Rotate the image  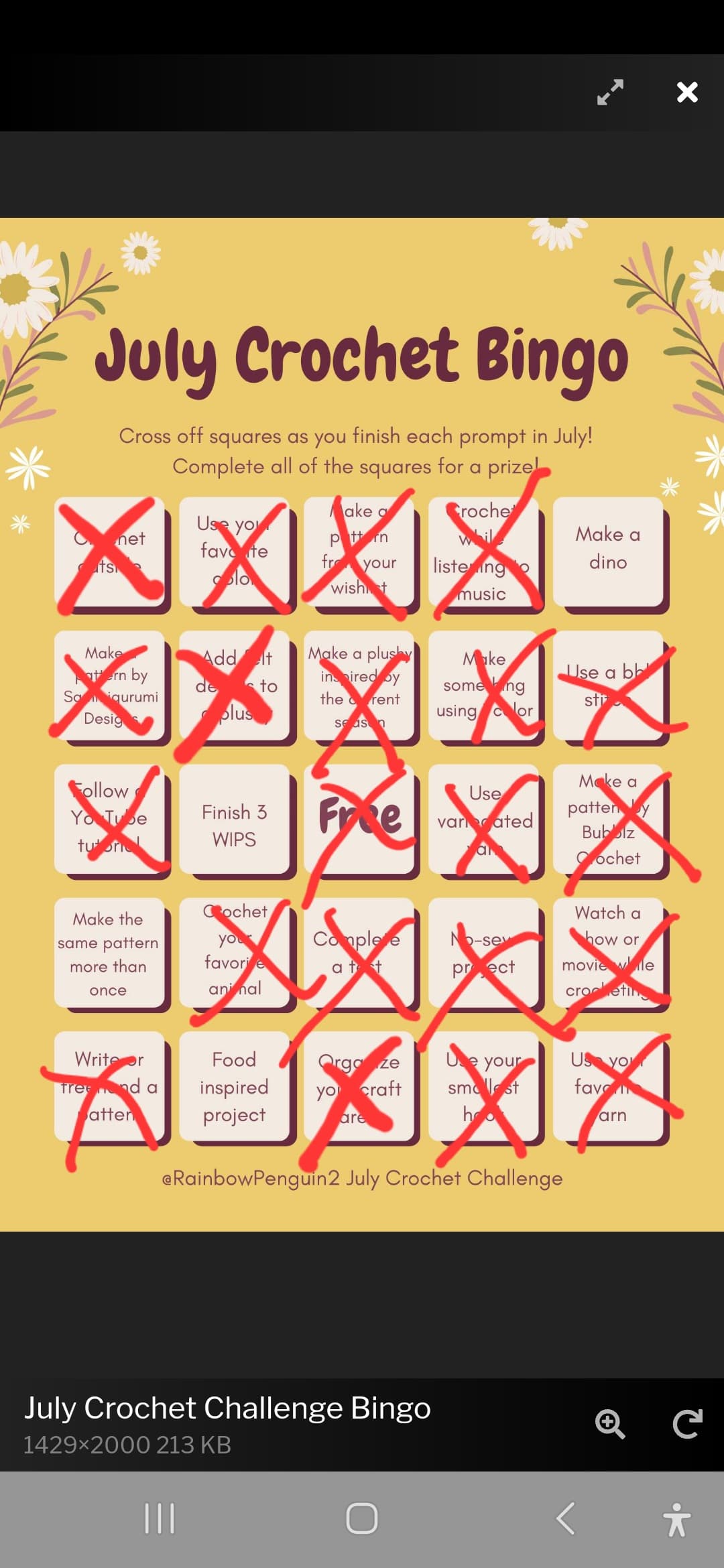(687, 1424)
